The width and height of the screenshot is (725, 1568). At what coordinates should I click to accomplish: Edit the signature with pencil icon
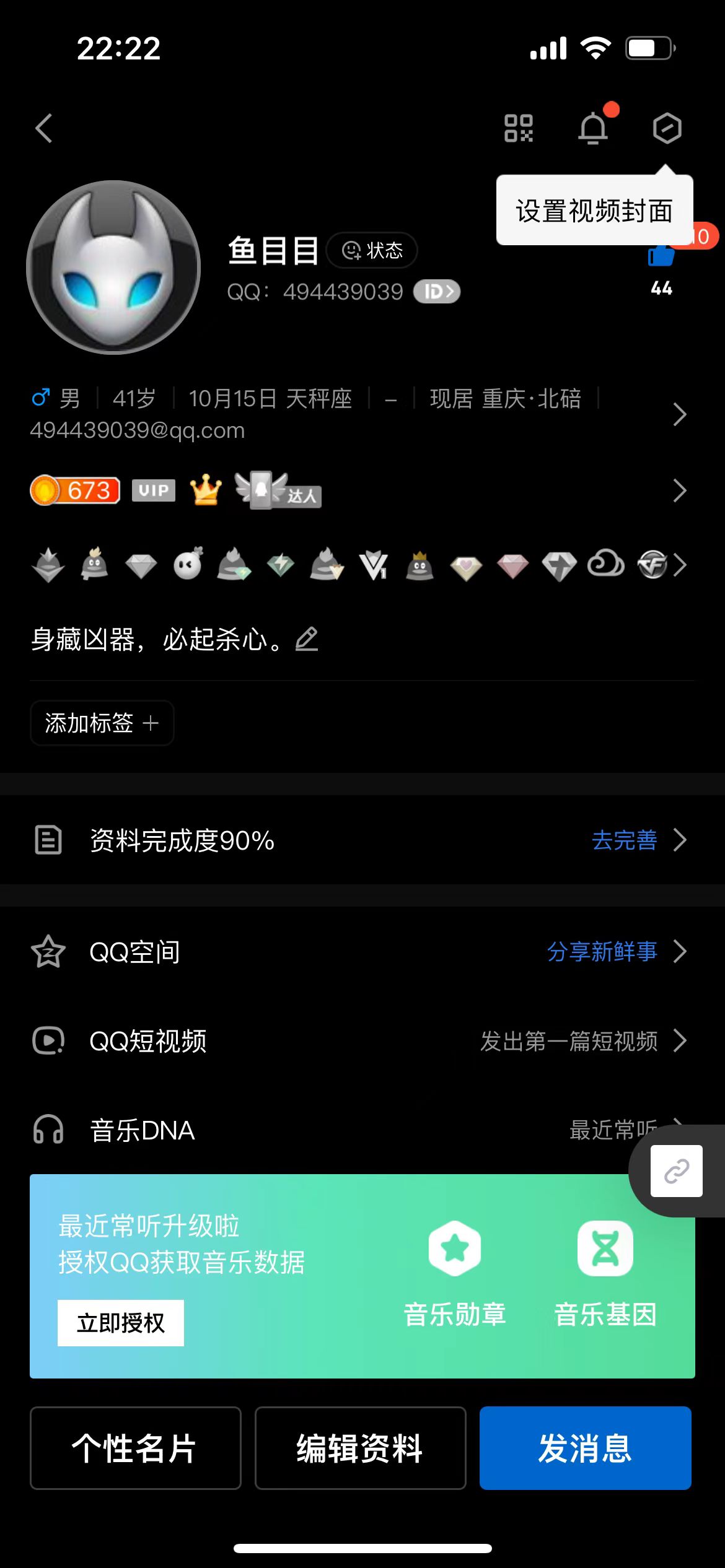click(x=307, y=639)
